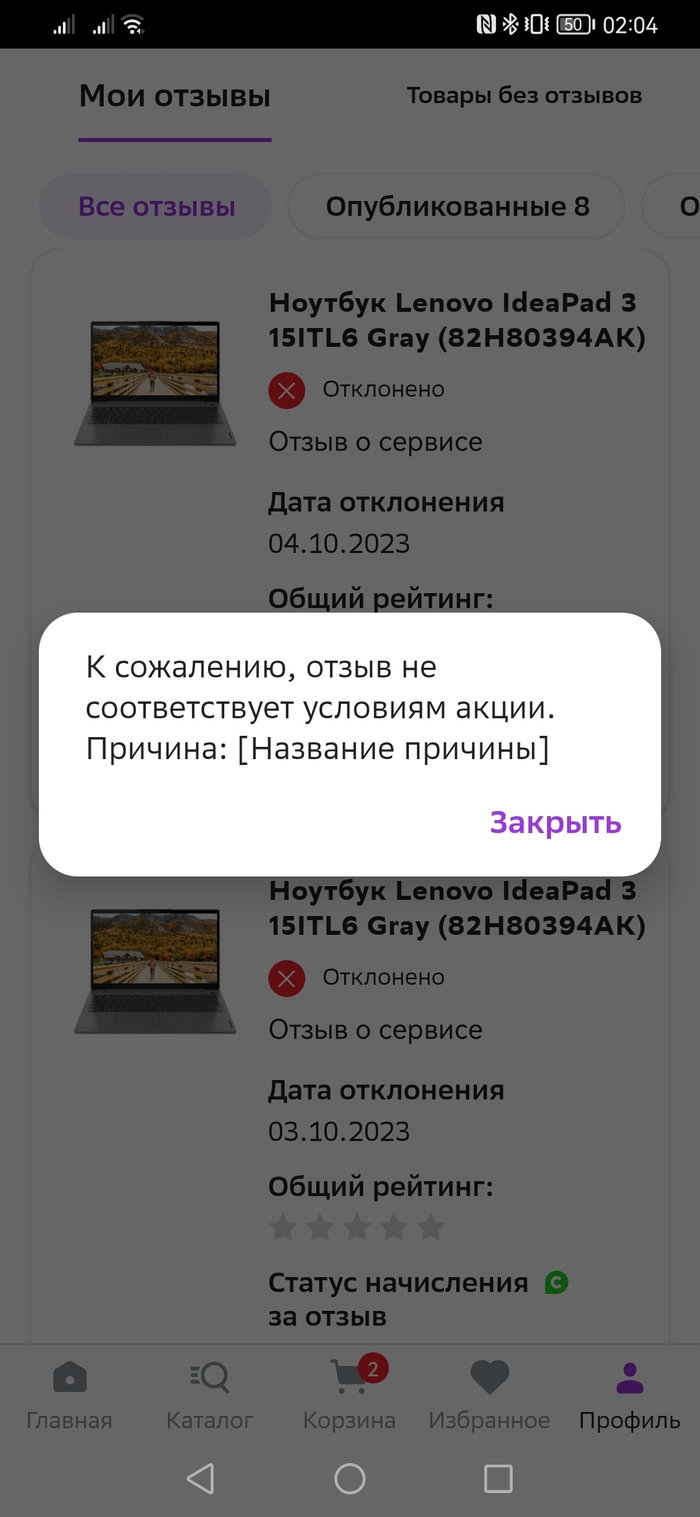The height and width of the screenshot is (1517, 700).
Task: Show Опубликованные 8 reviews
Action: pos(457,207)
